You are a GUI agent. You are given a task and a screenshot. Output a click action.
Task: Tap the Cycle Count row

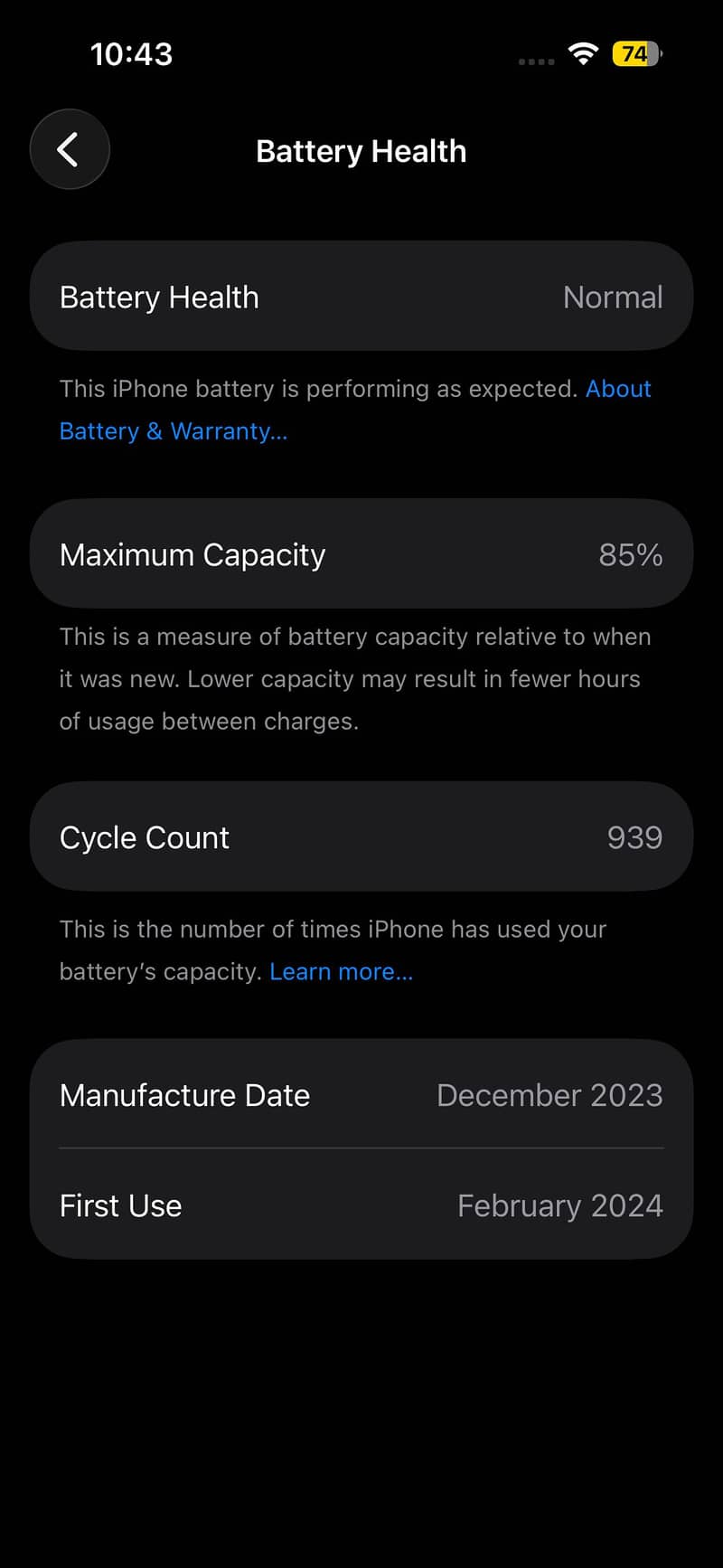pos(361,836)
